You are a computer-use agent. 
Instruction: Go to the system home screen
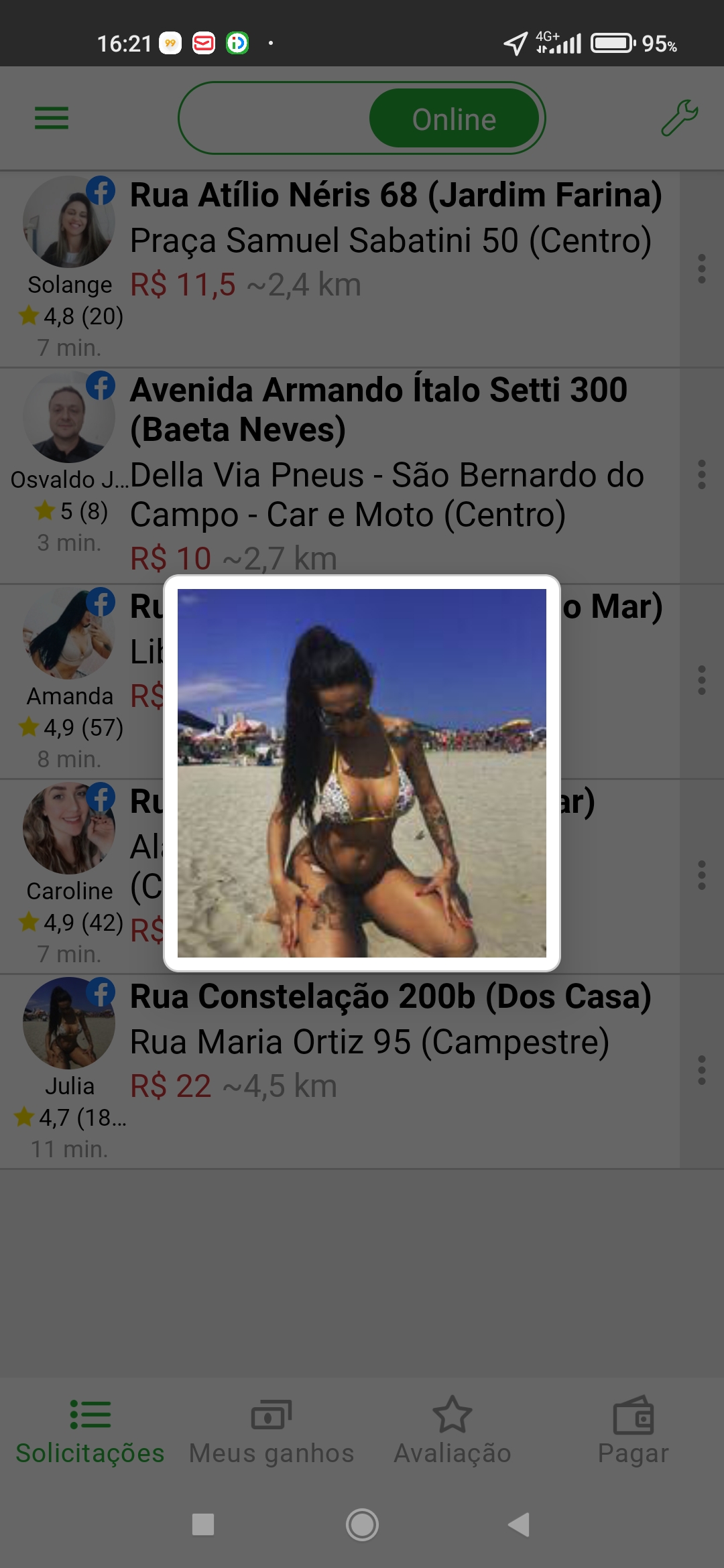tap(362, 1524)
